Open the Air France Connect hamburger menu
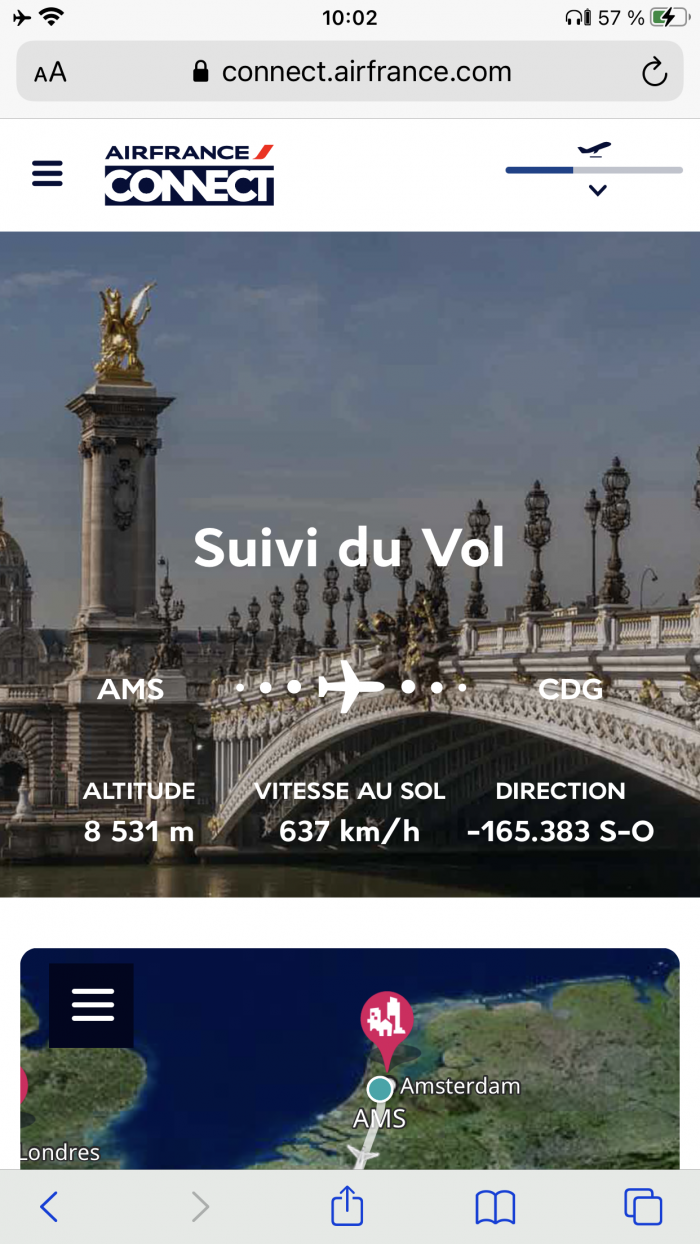This screenshot has width=700, height=1244. click(x=47, y=173)
